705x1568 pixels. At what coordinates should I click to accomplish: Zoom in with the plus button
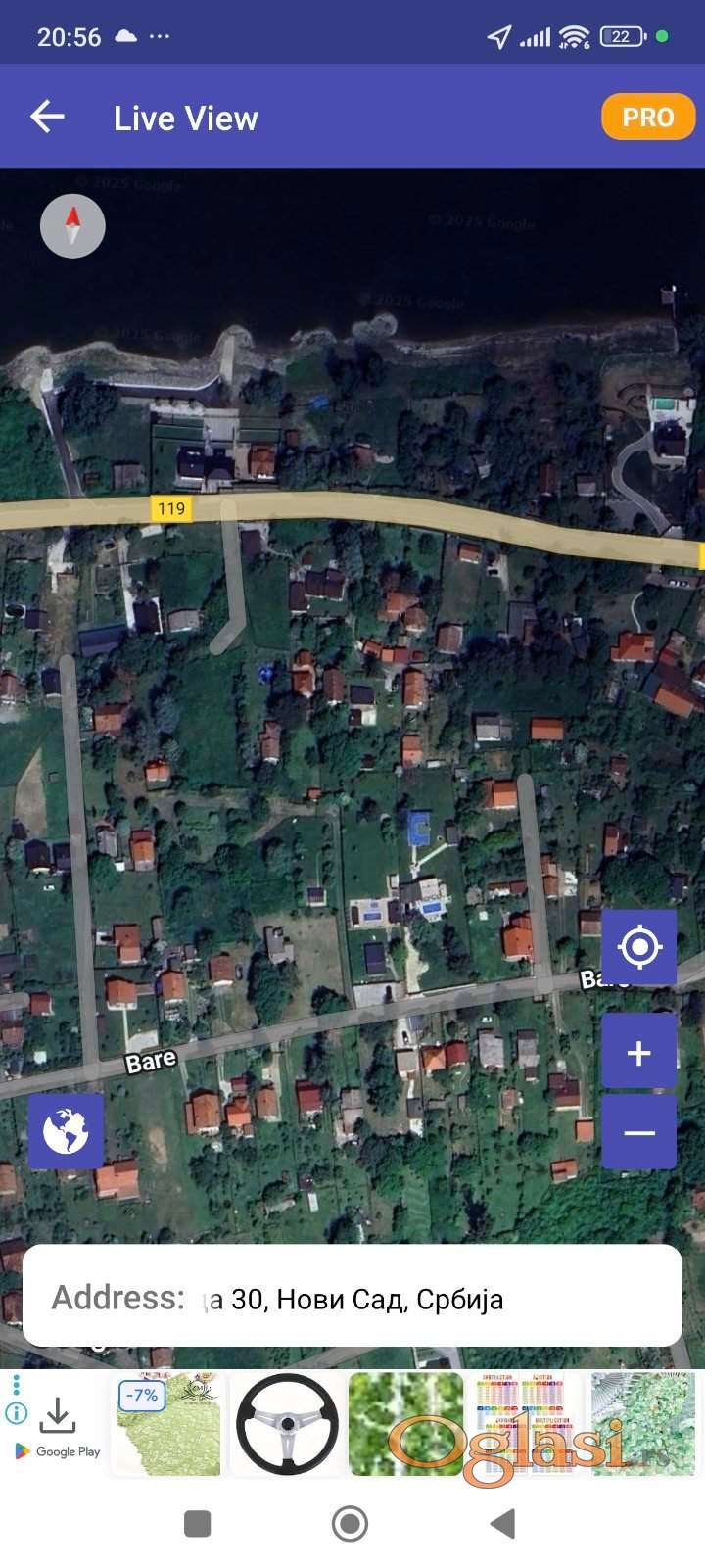(x=639, y=1052)
